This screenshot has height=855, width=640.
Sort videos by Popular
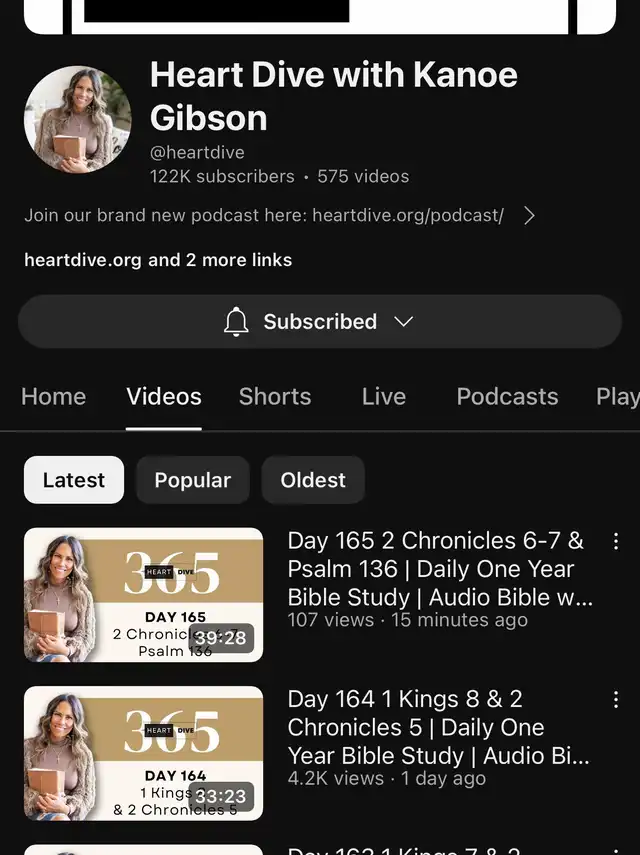point(193,480)
